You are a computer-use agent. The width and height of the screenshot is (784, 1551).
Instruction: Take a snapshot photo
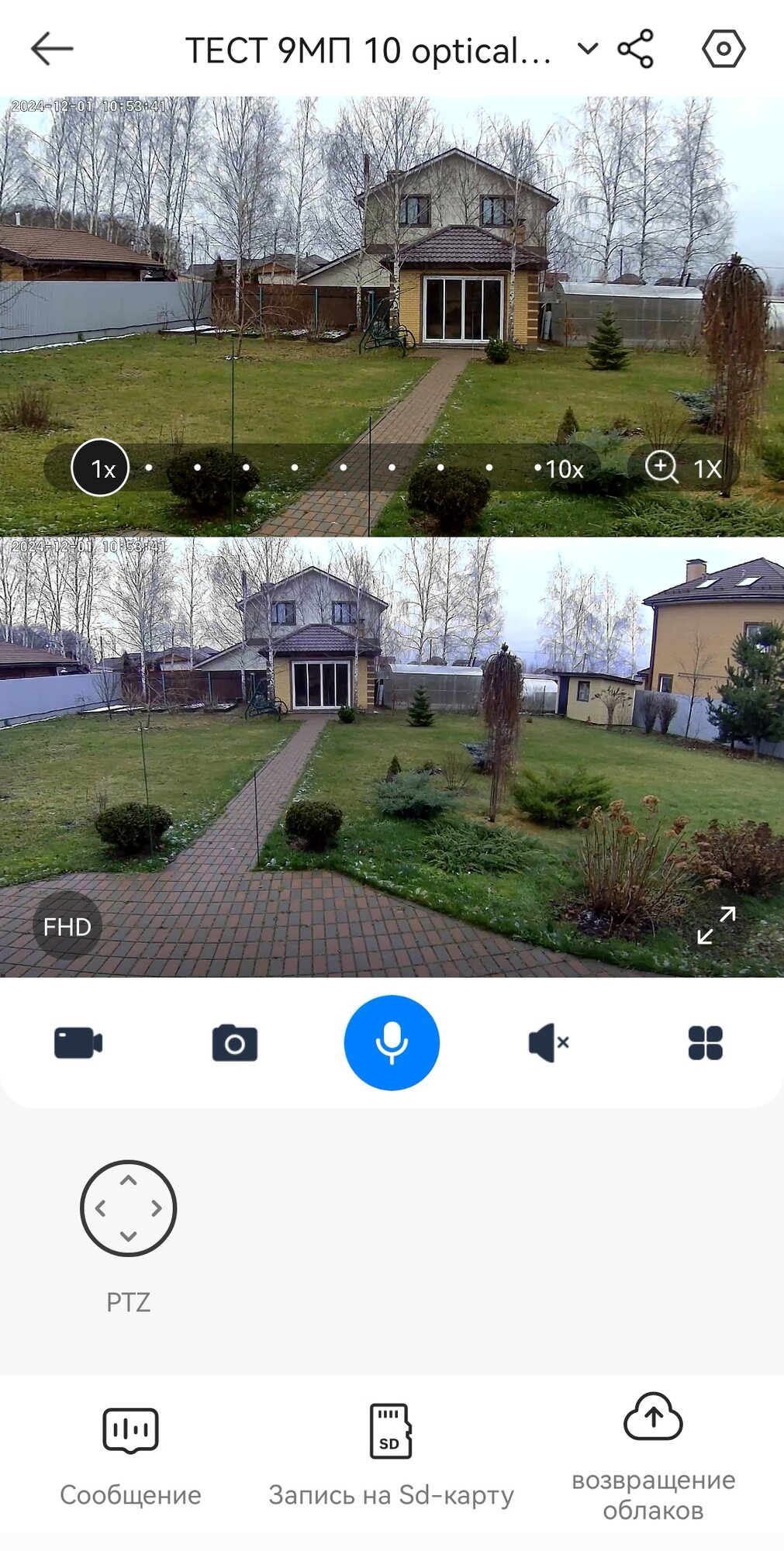(235, 1043)
